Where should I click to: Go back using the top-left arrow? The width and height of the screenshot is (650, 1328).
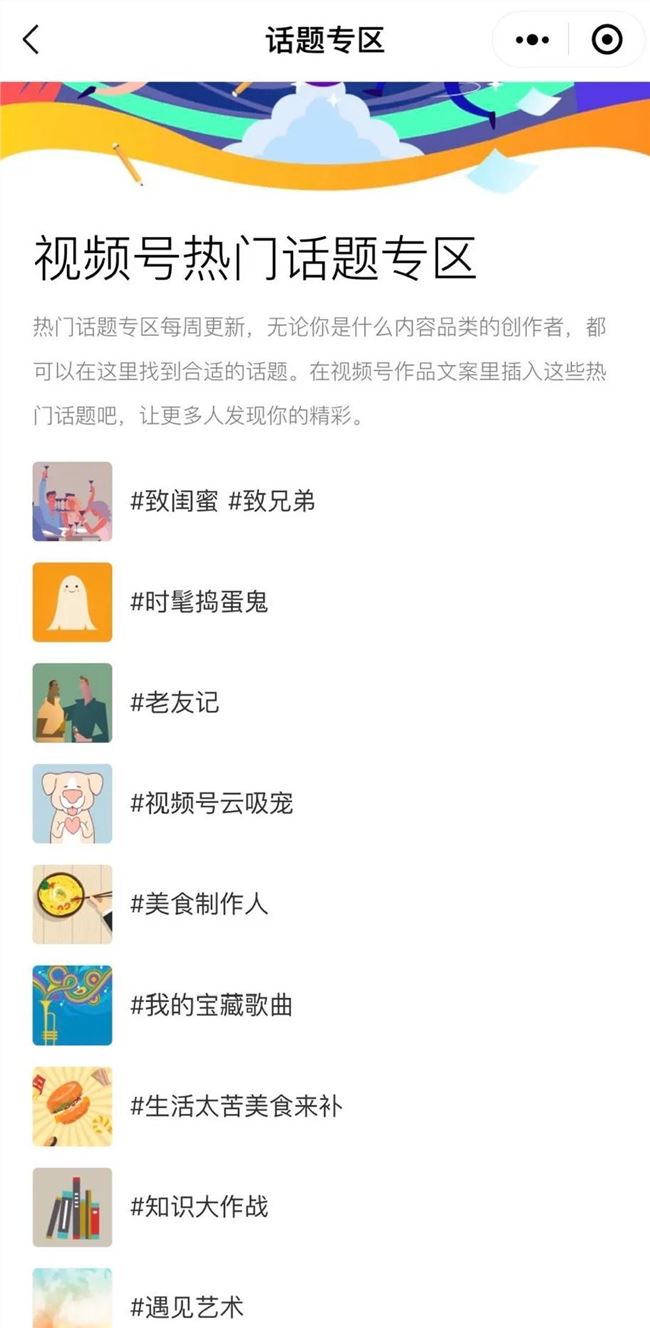31,40
